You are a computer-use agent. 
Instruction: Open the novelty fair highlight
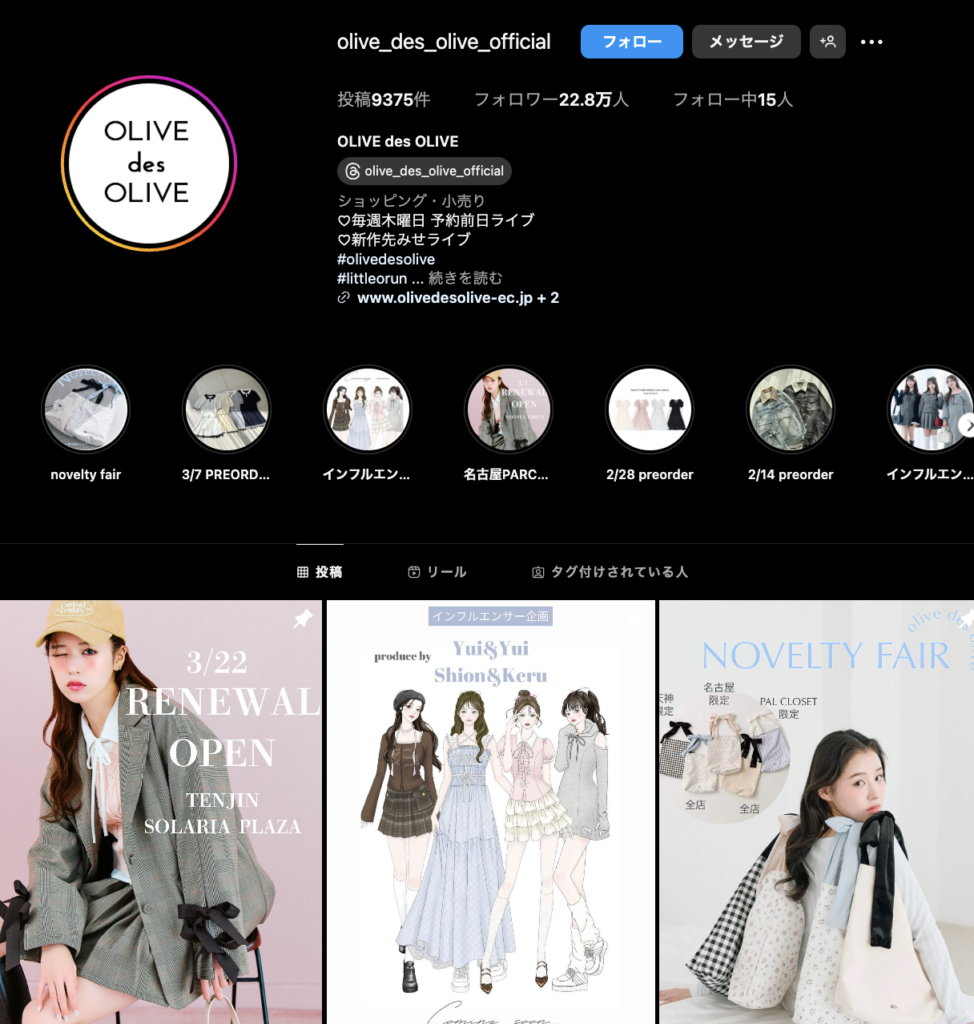coord(86,410)
